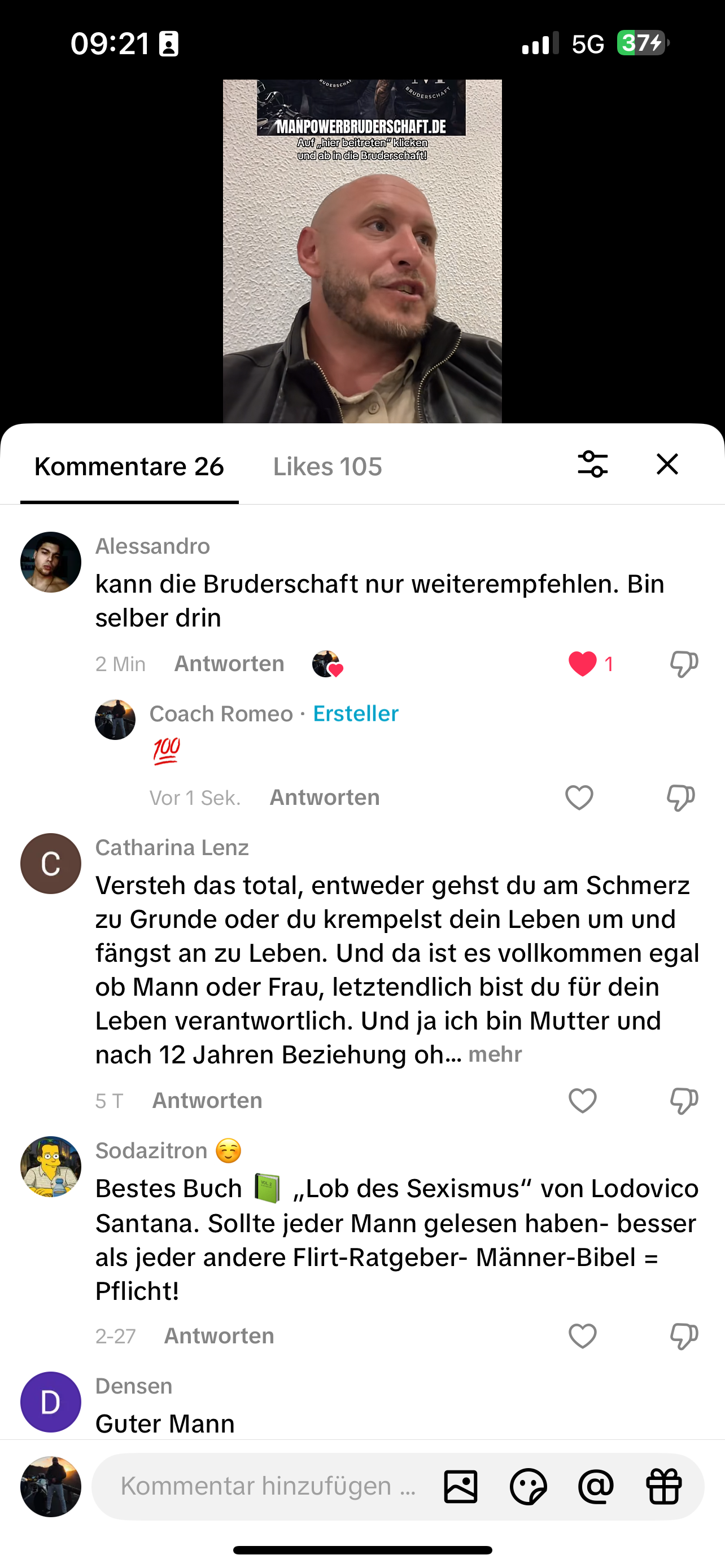Viewport: 725px width, 1568px height.
Task: Open the comment filter options
Action: [592, 465]
